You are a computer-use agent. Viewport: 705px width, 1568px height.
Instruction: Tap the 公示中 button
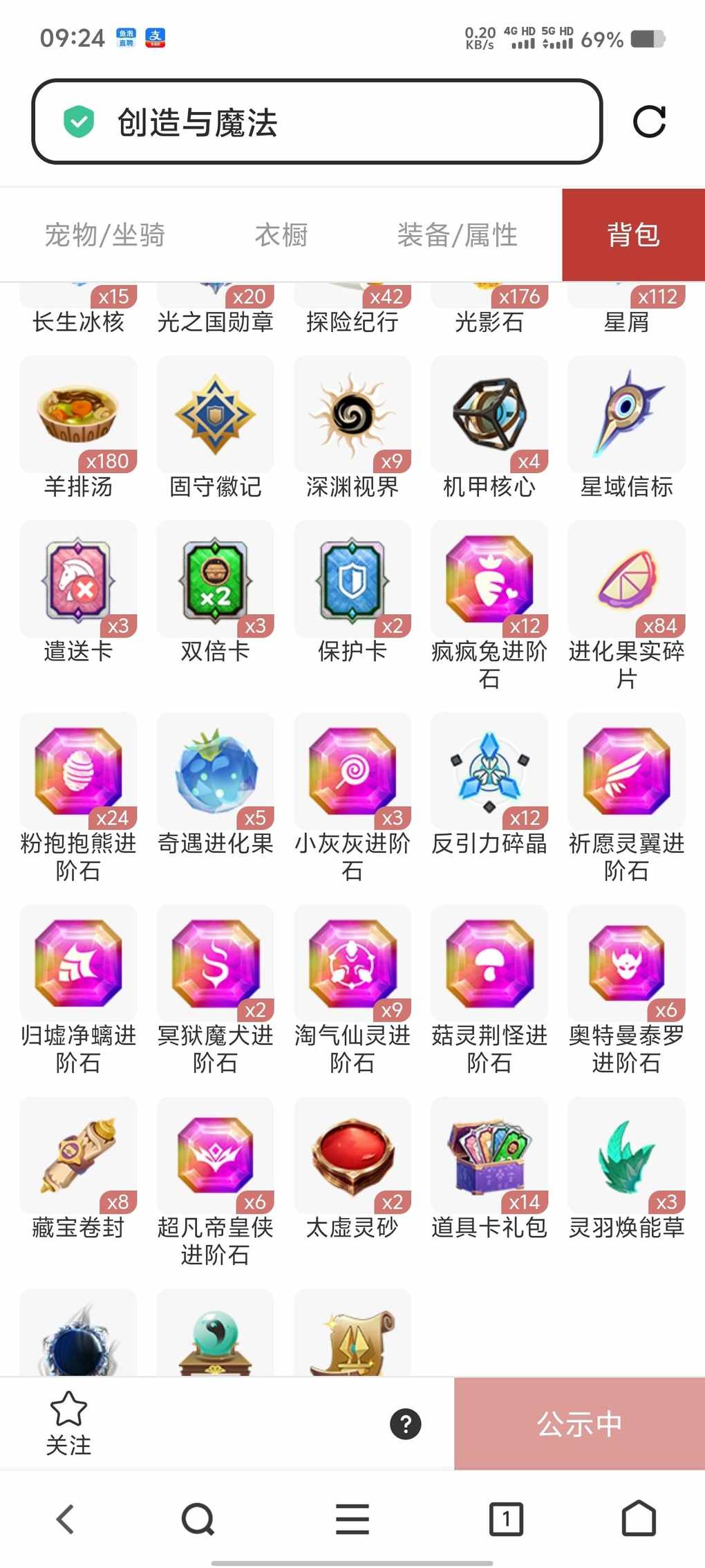[579, 1424]
